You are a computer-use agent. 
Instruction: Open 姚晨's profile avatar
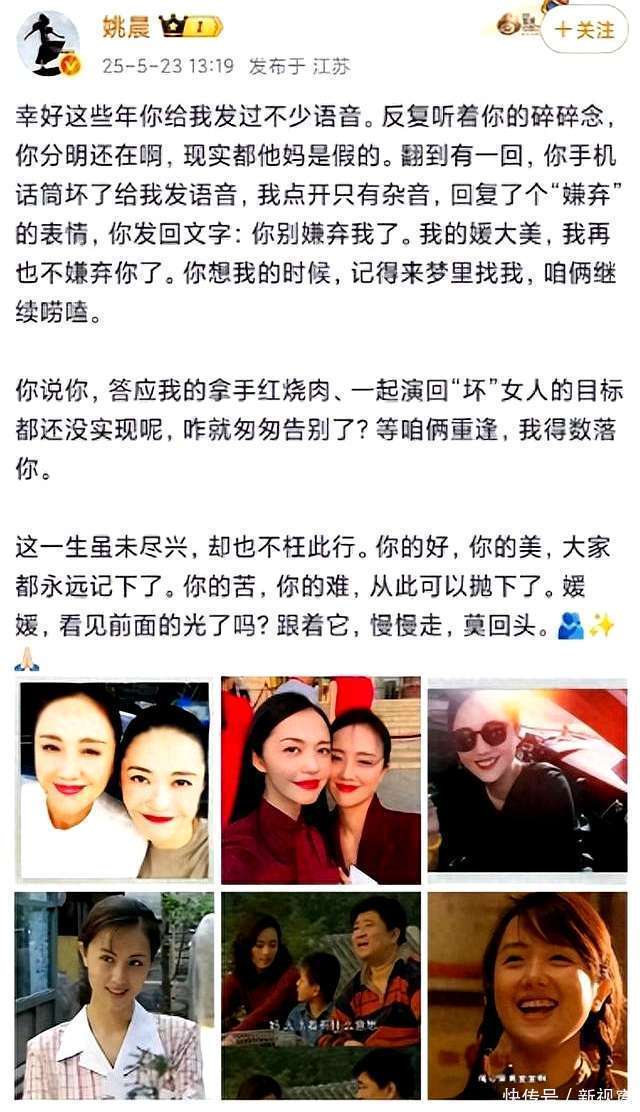click(x=48, y=43)
